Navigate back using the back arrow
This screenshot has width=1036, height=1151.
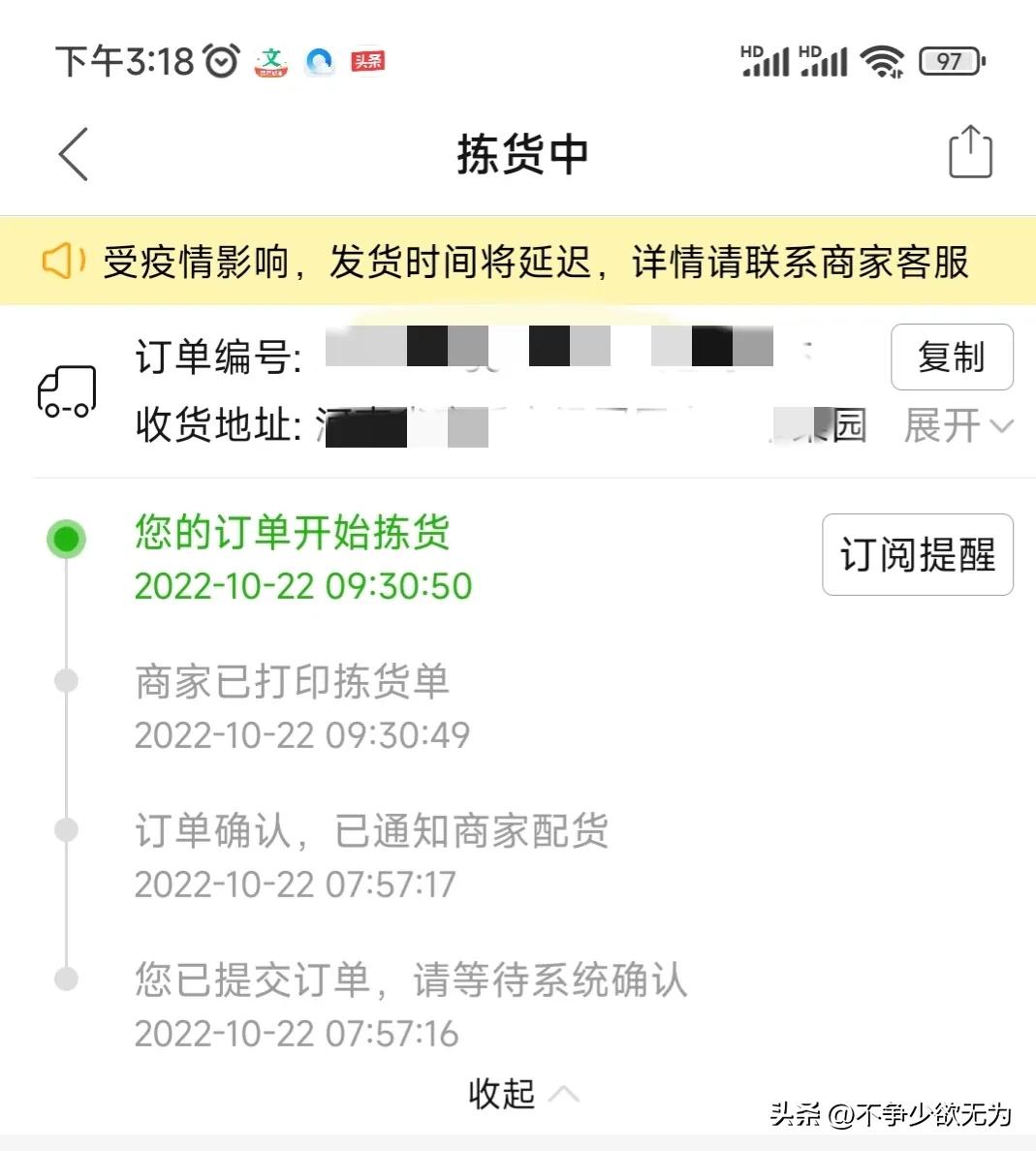coord(71,153)
